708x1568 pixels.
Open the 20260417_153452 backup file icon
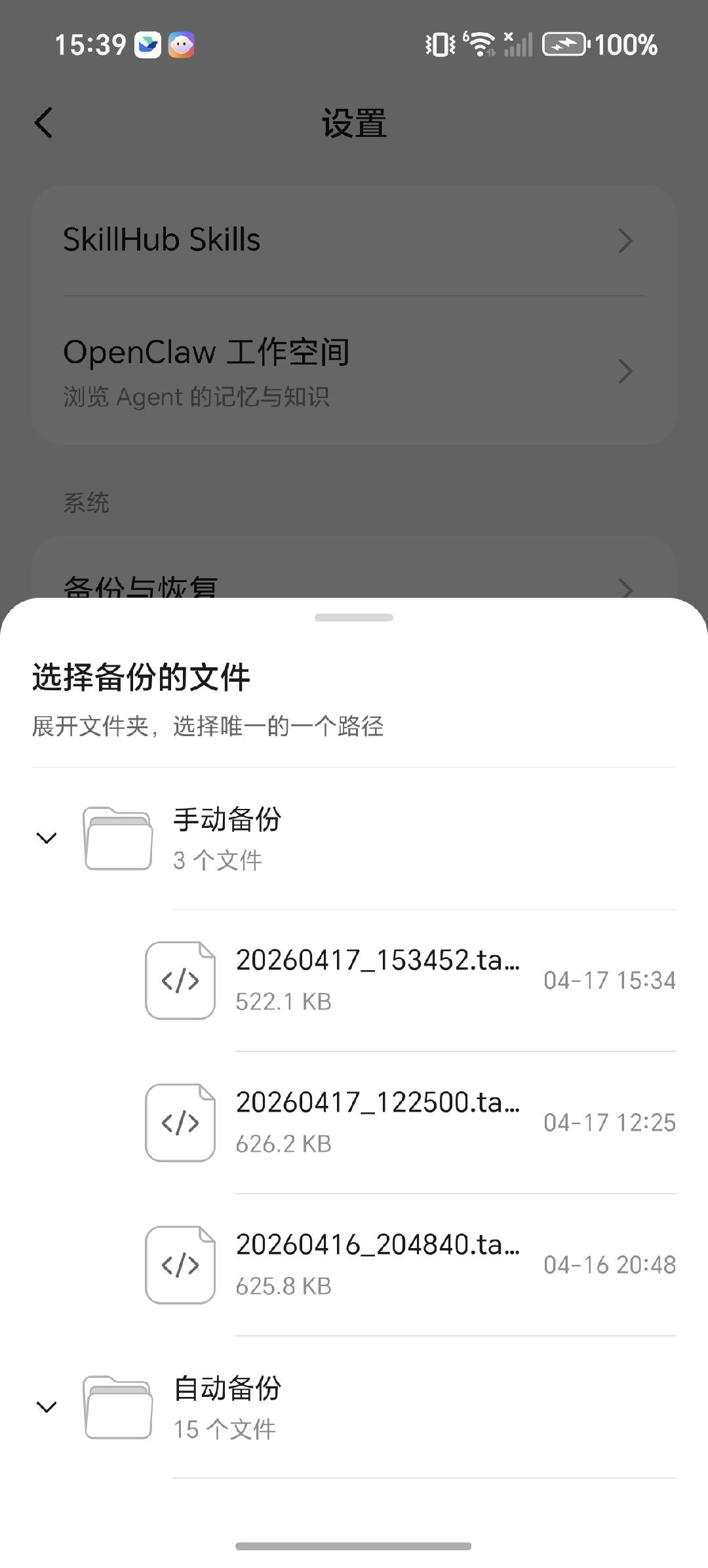pos(180,980)
